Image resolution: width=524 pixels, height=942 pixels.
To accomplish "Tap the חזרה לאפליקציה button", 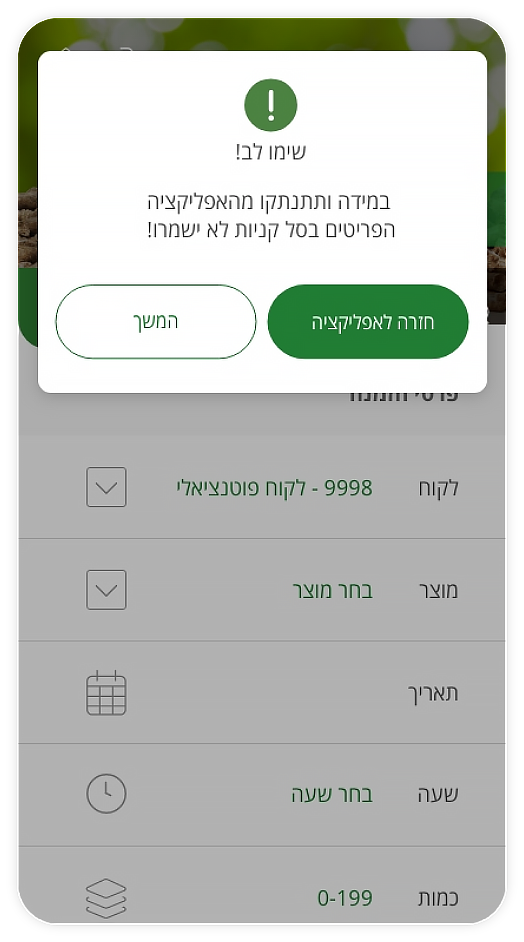I will click(368, 322).
